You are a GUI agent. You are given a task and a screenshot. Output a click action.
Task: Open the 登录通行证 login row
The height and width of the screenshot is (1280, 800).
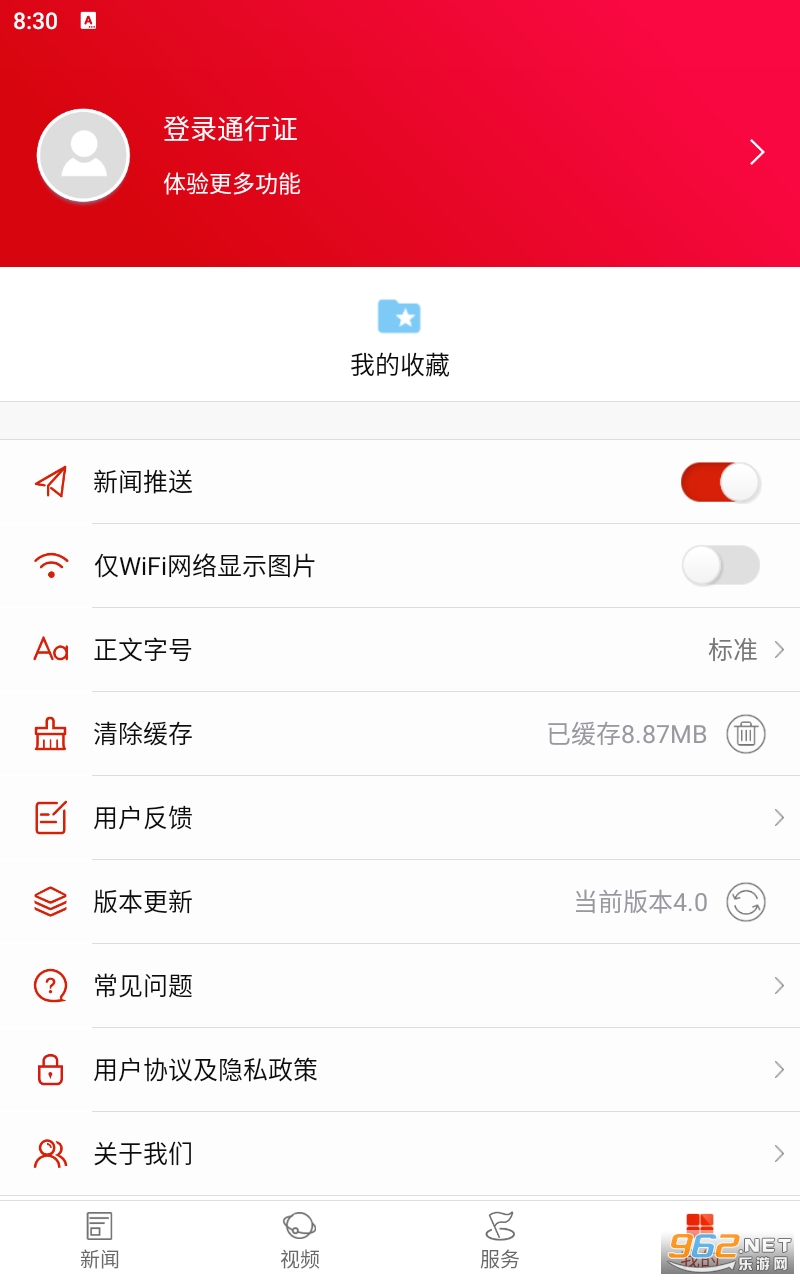coord(400,155)
